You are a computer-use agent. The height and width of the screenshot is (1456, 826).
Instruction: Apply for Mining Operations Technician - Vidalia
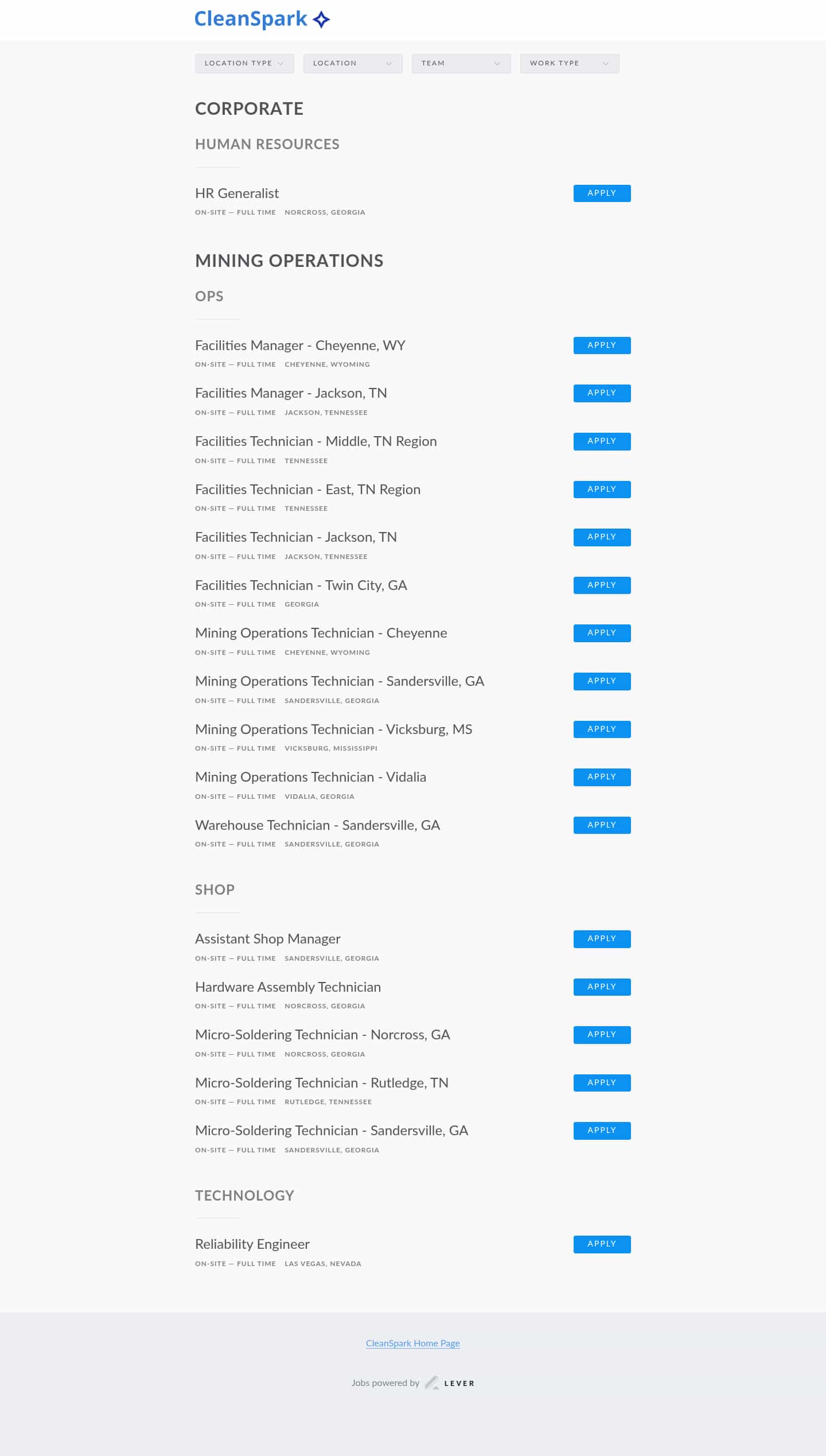[x=602, y=777]
